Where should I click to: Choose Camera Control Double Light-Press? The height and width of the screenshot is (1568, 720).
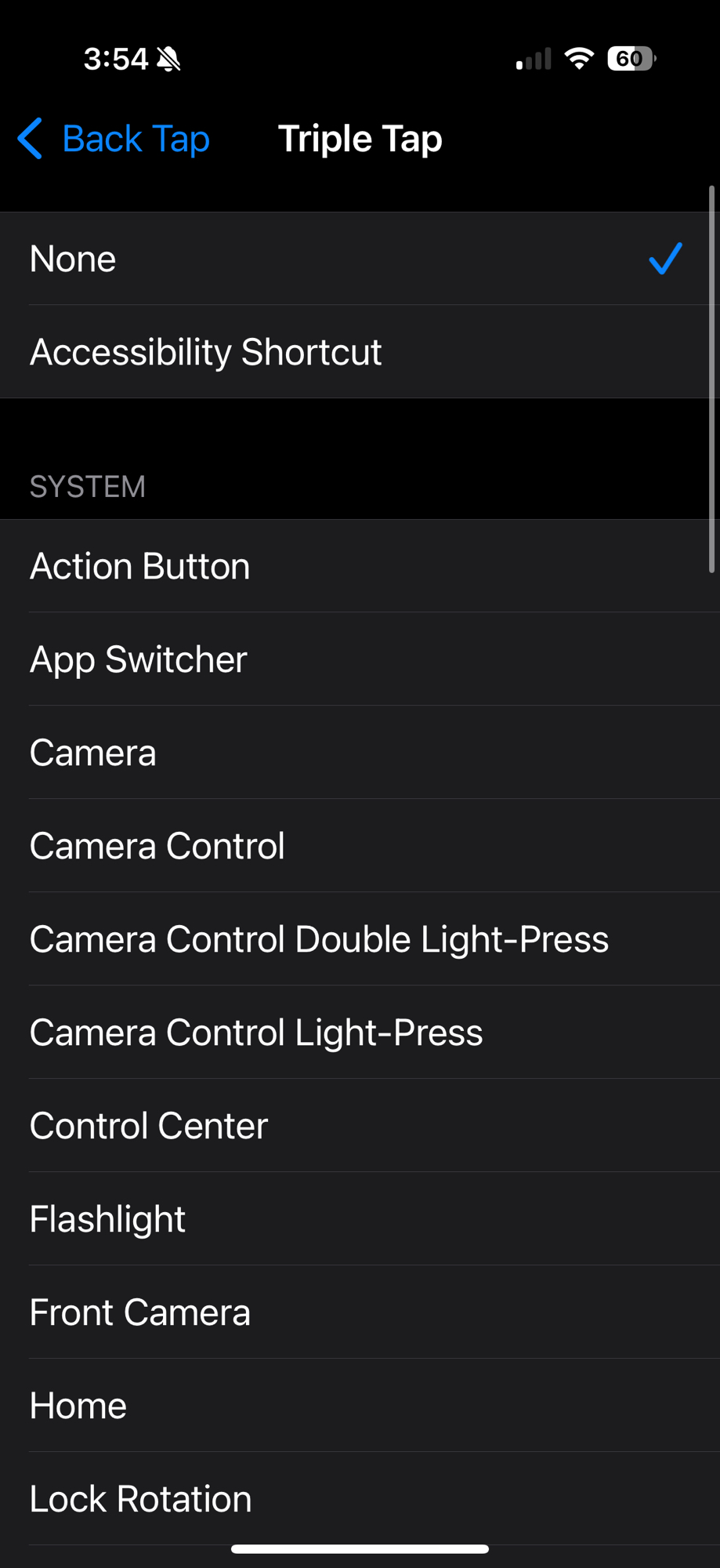360,939
